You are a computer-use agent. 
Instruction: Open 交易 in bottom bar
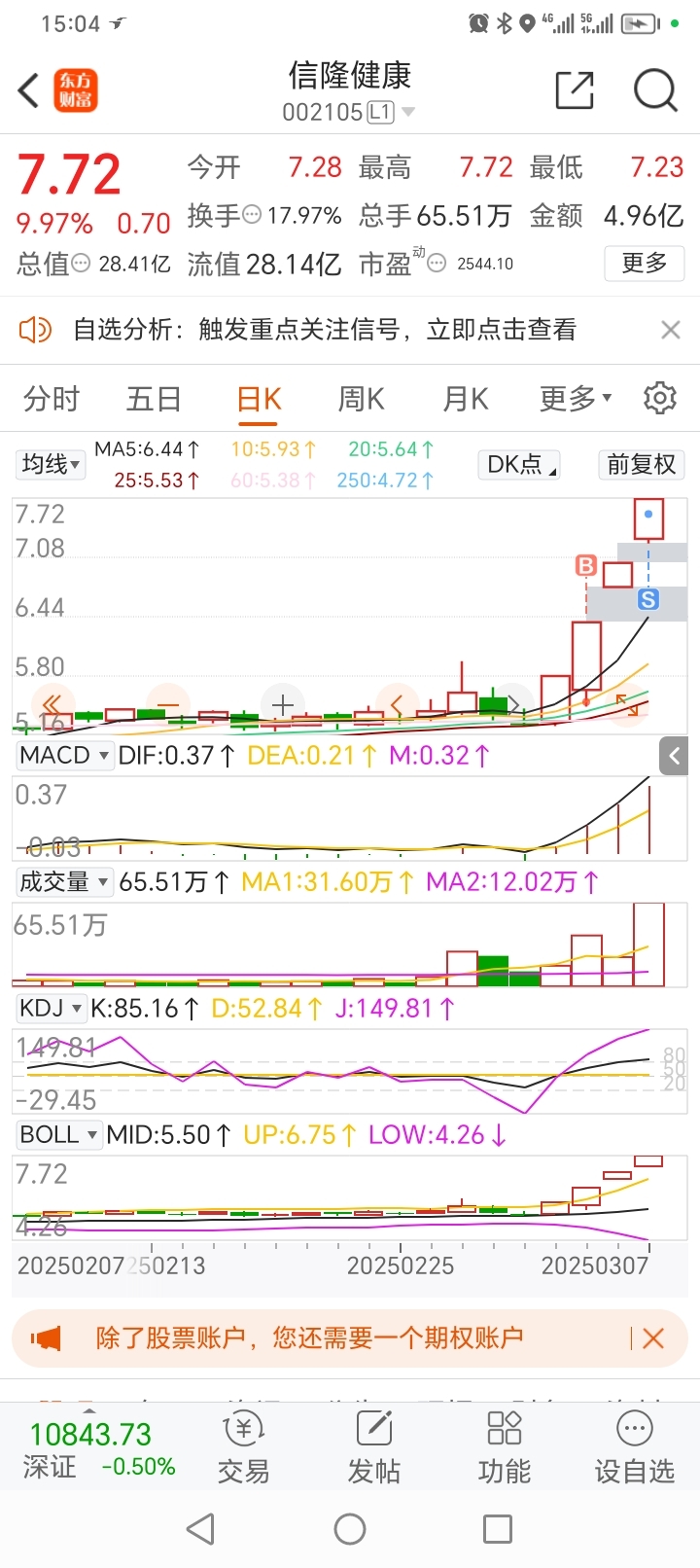[x=243, y=1447]
